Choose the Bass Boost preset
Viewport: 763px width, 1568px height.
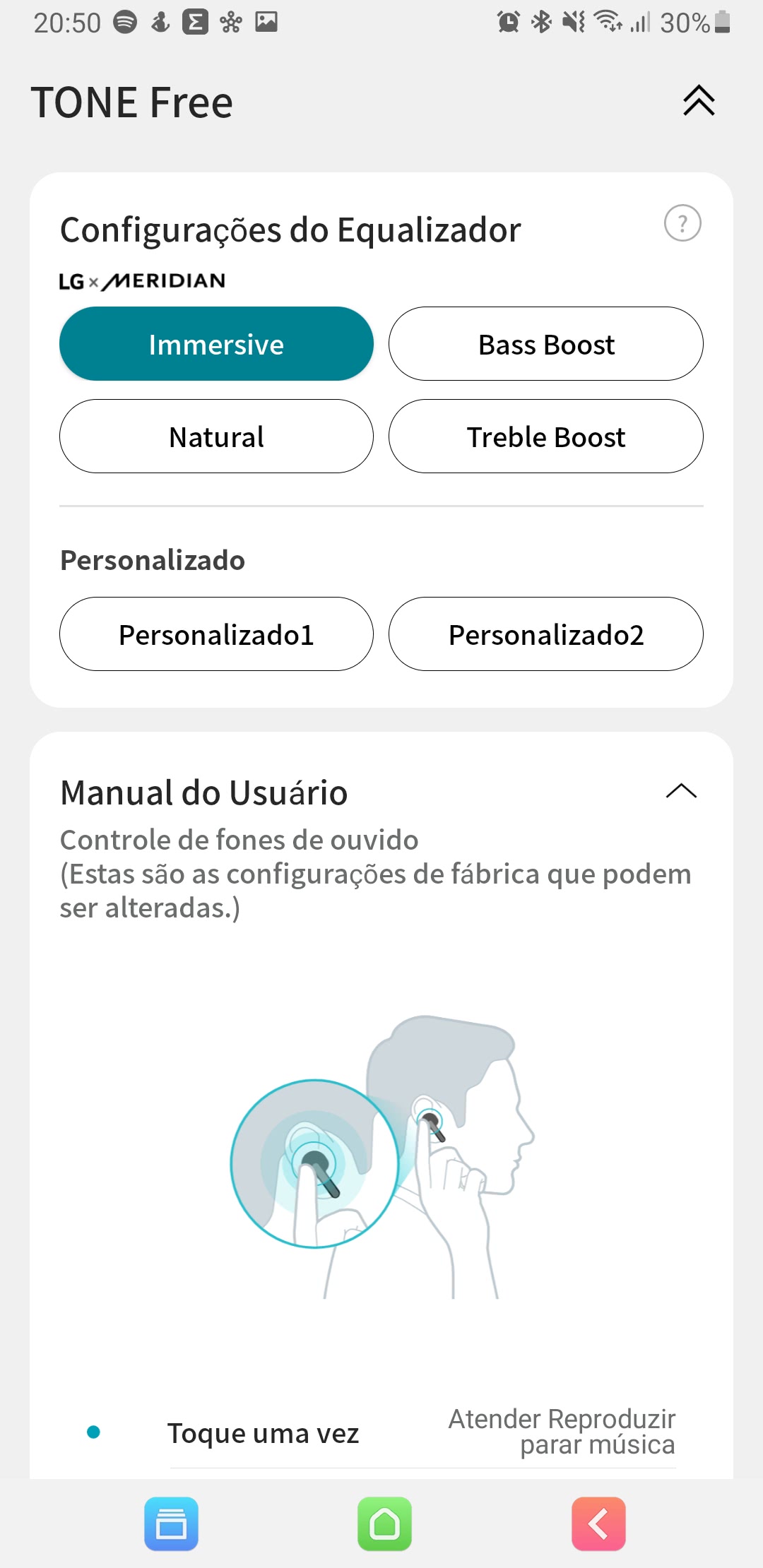[546, 344]
